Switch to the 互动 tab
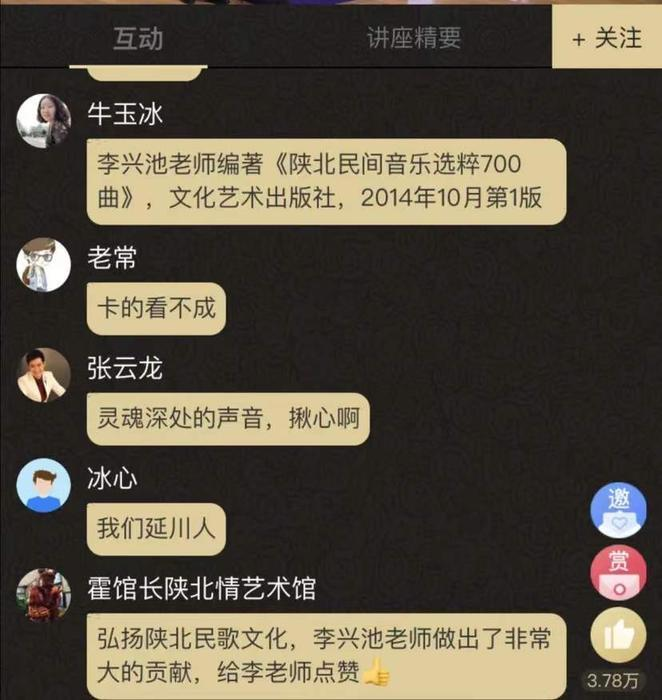This screenshot has width=662, height=700. pyautogui.click(x=138, y=38)
